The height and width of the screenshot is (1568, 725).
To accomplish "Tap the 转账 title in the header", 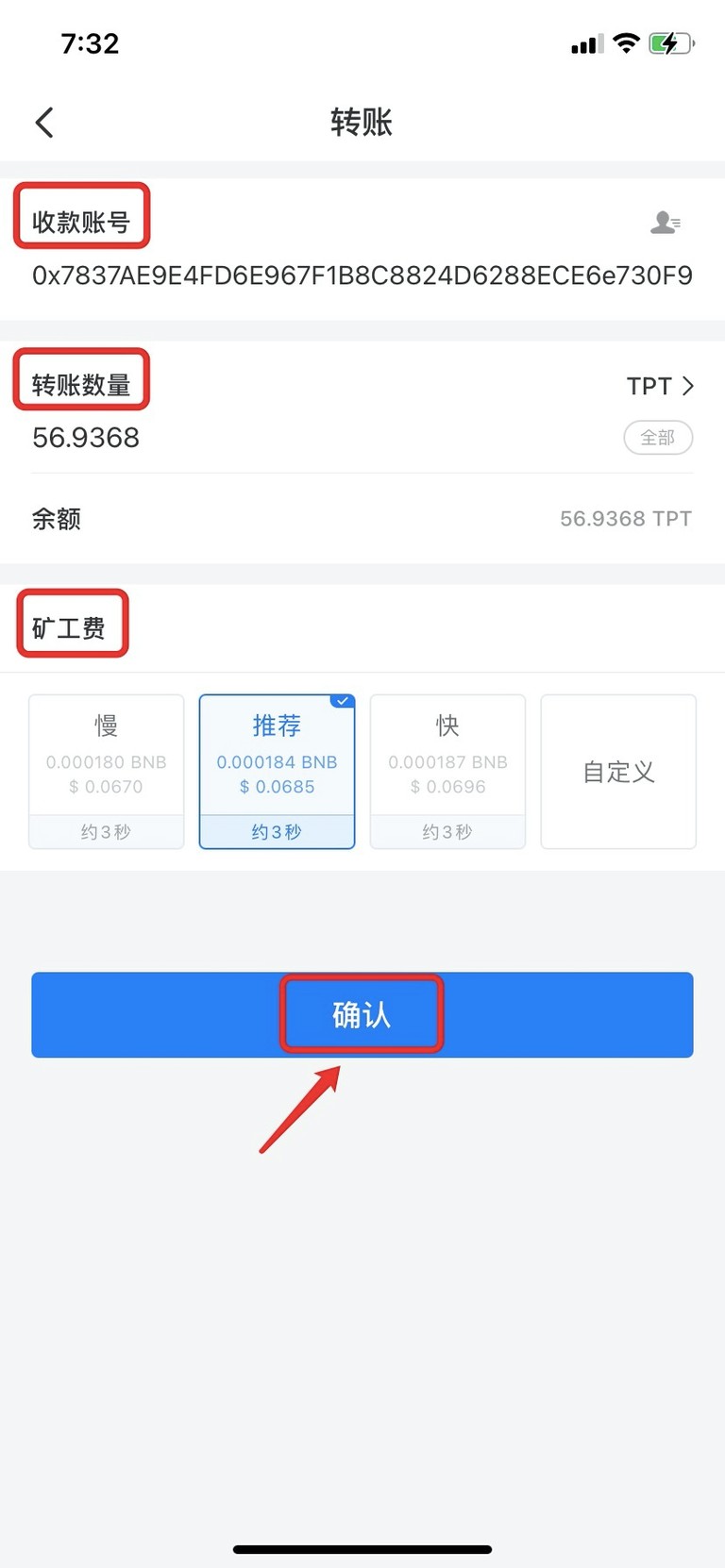I will coord(362,123).
